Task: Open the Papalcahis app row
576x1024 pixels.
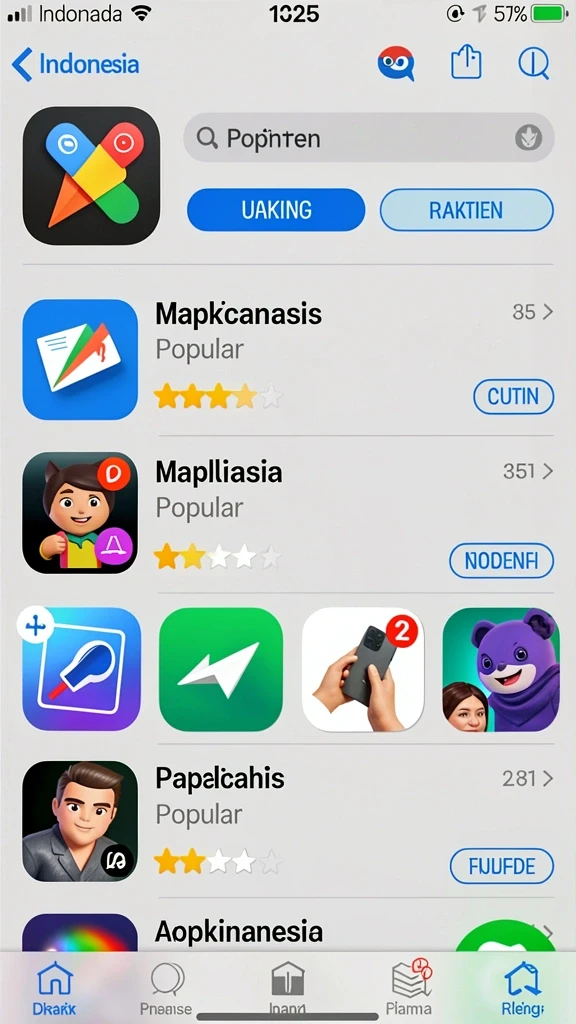Action: (288, 821)
